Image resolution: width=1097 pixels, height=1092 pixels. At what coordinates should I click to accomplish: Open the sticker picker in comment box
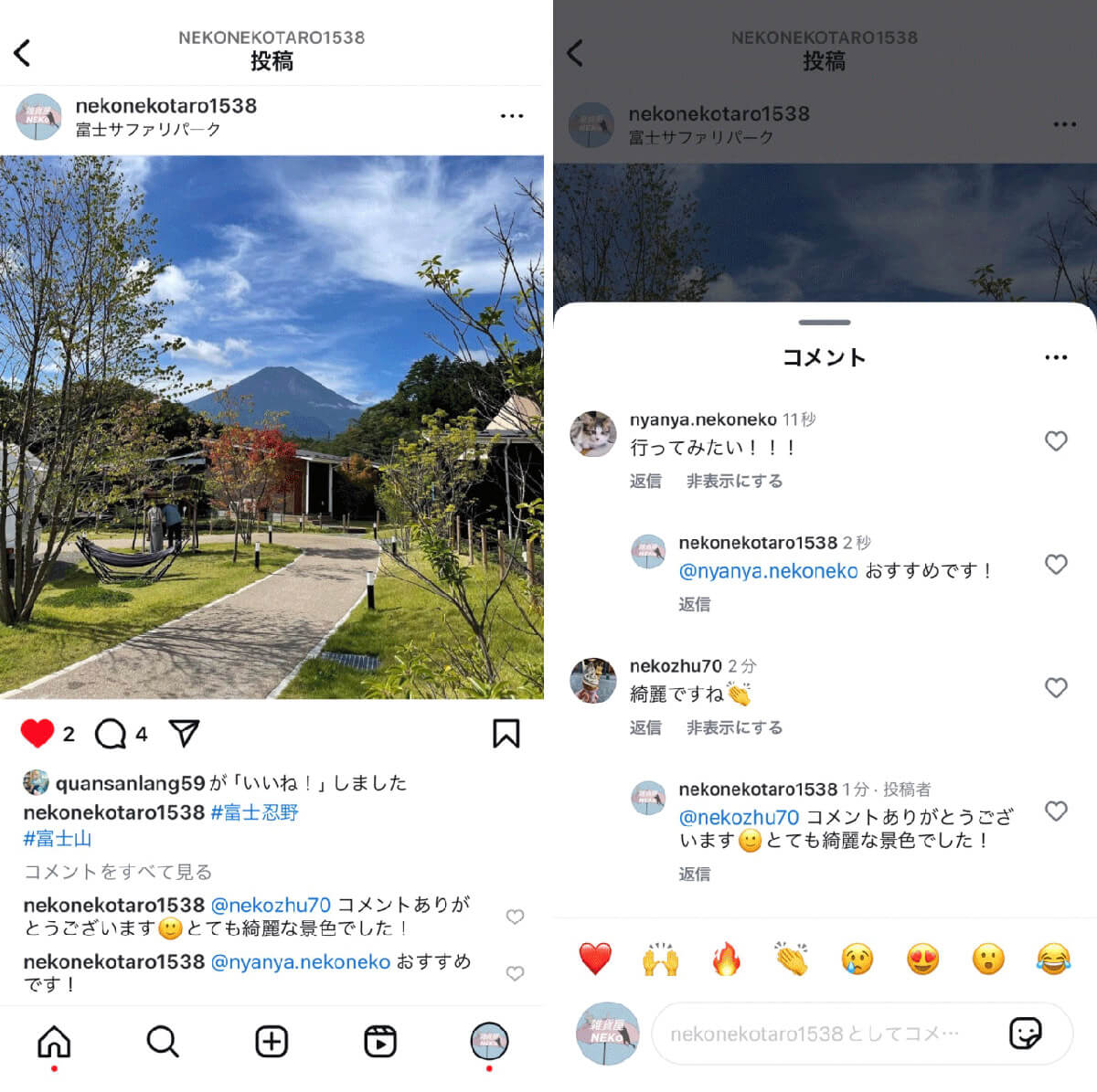(1025, 1034)
